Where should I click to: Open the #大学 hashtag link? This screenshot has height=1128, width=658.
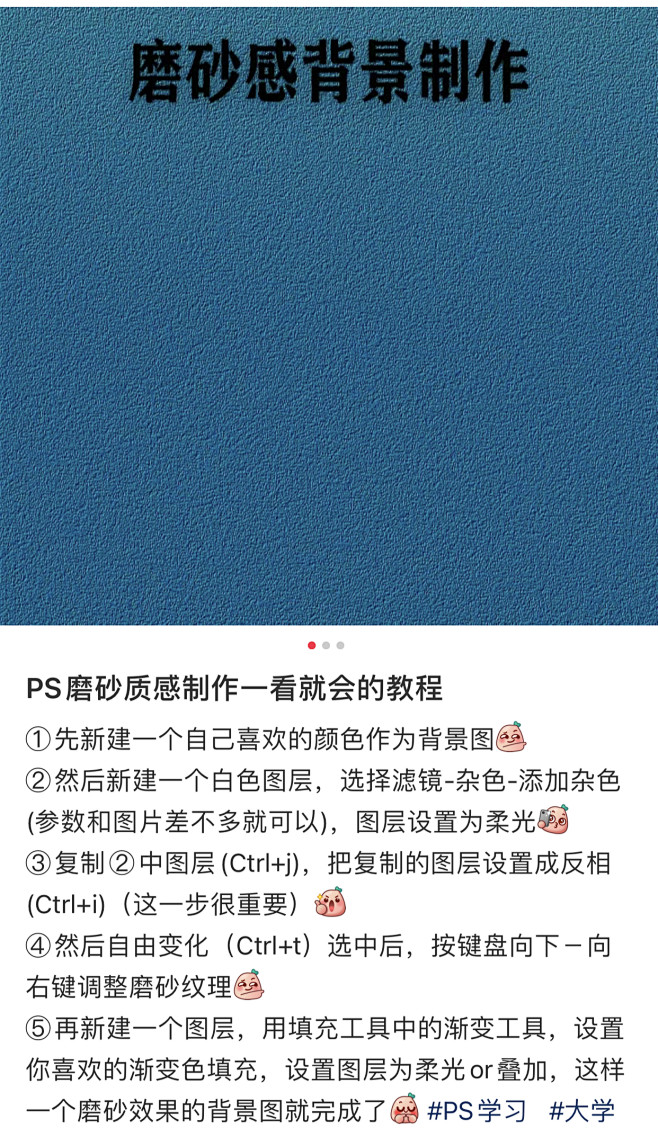[582, 1110]
